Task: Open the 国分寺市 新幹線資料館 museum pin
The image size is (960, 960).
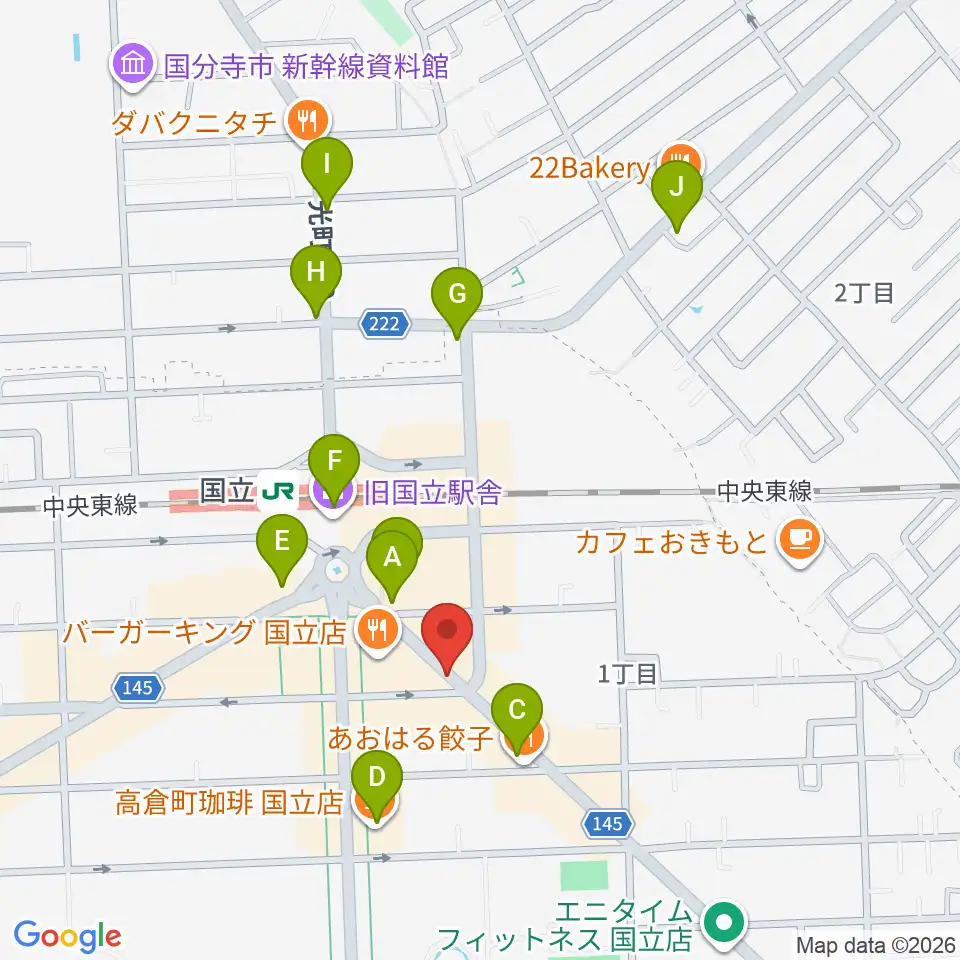Action: pos(133,65)
